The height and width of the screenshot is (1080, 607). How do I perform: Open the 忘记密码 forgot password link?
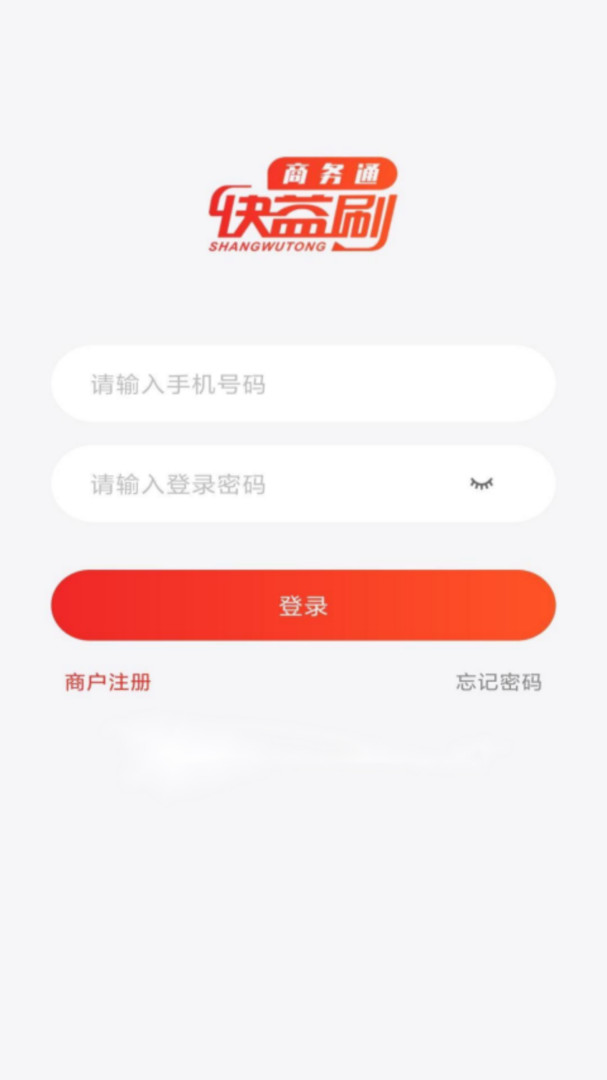[x=499, y=683]
